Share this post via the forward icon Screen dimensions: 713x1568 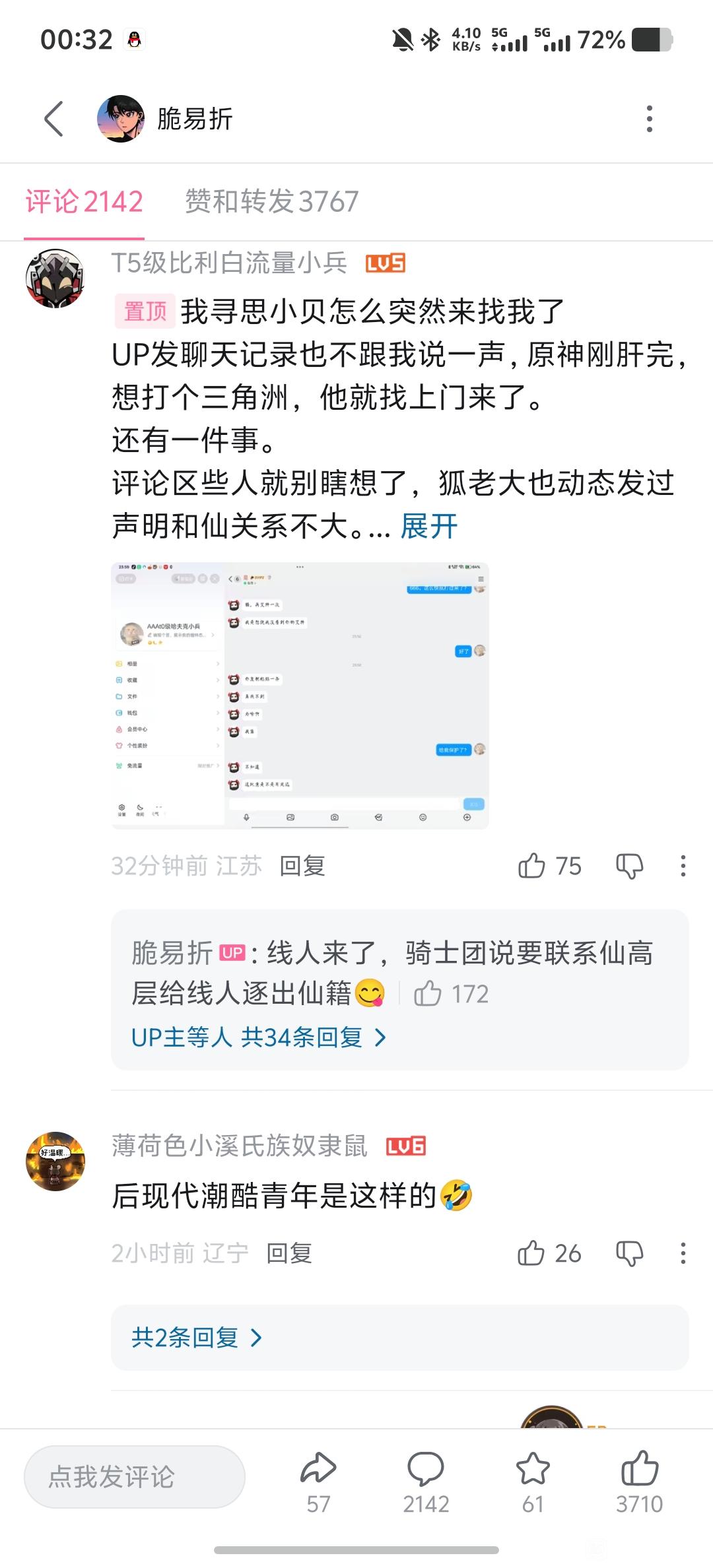click(x=318, y=1482)
